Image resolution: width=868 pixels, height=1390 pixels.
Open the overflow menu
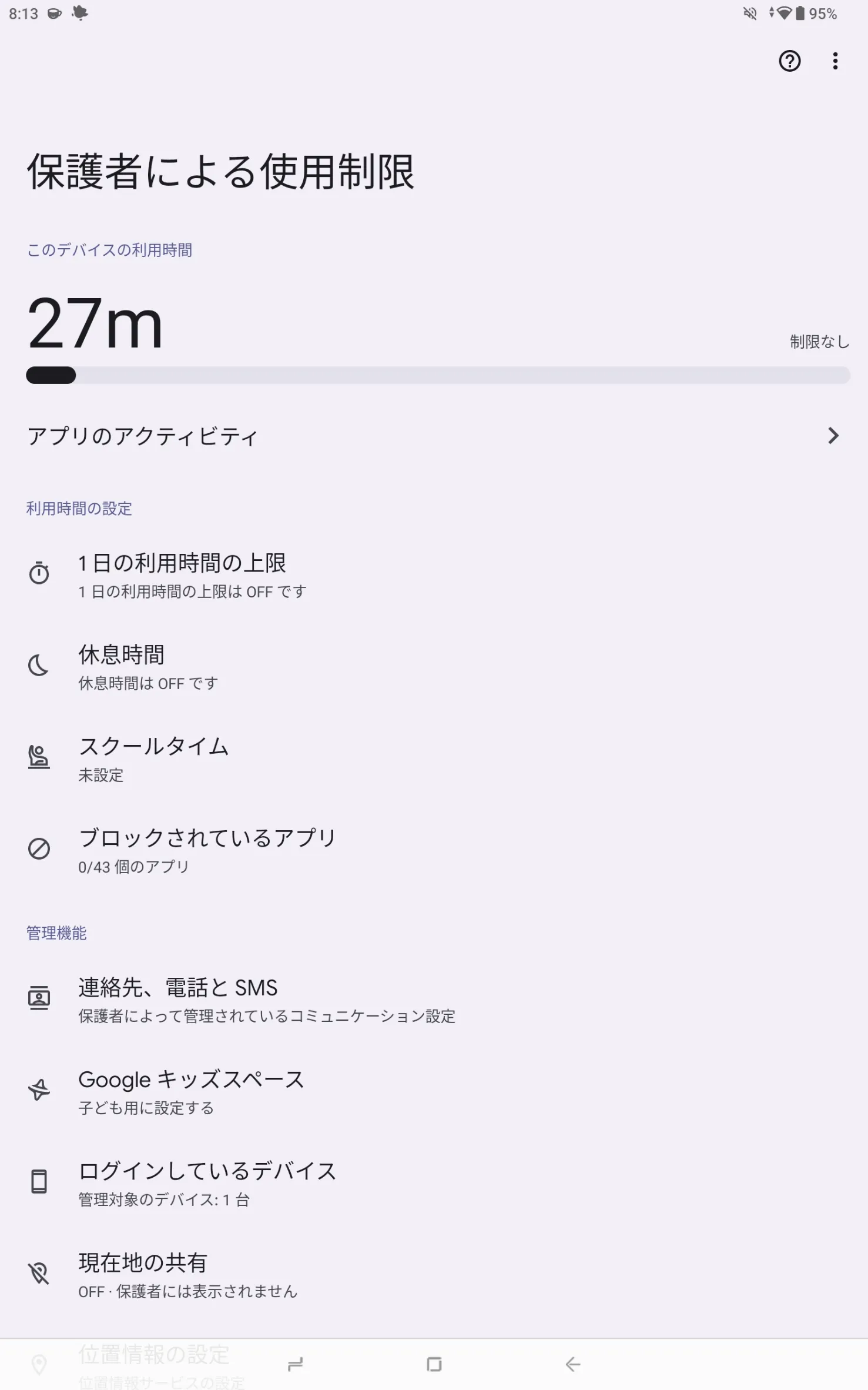[835, 61]
